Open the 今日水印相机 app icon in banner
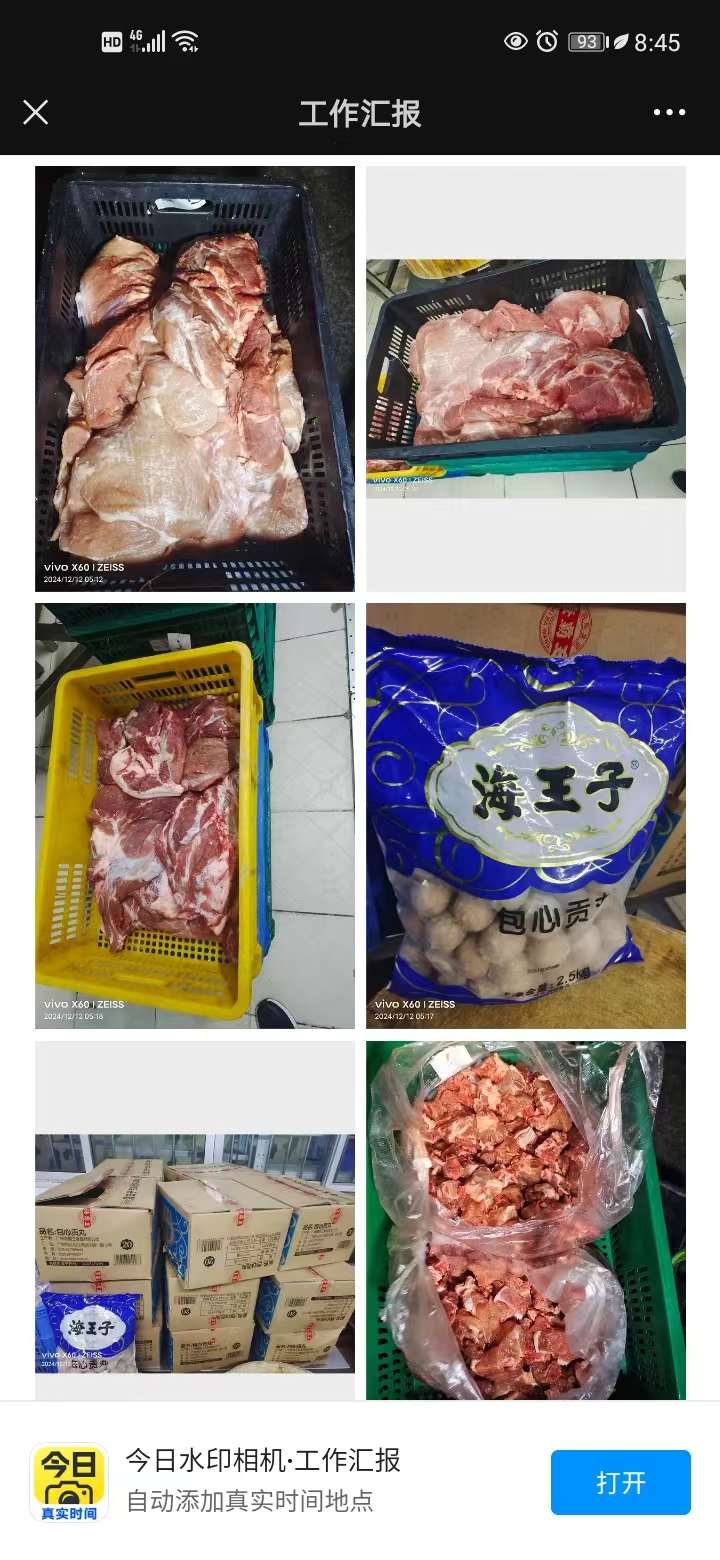Viewport: 720px width, 1560px height. point(69,1482)
